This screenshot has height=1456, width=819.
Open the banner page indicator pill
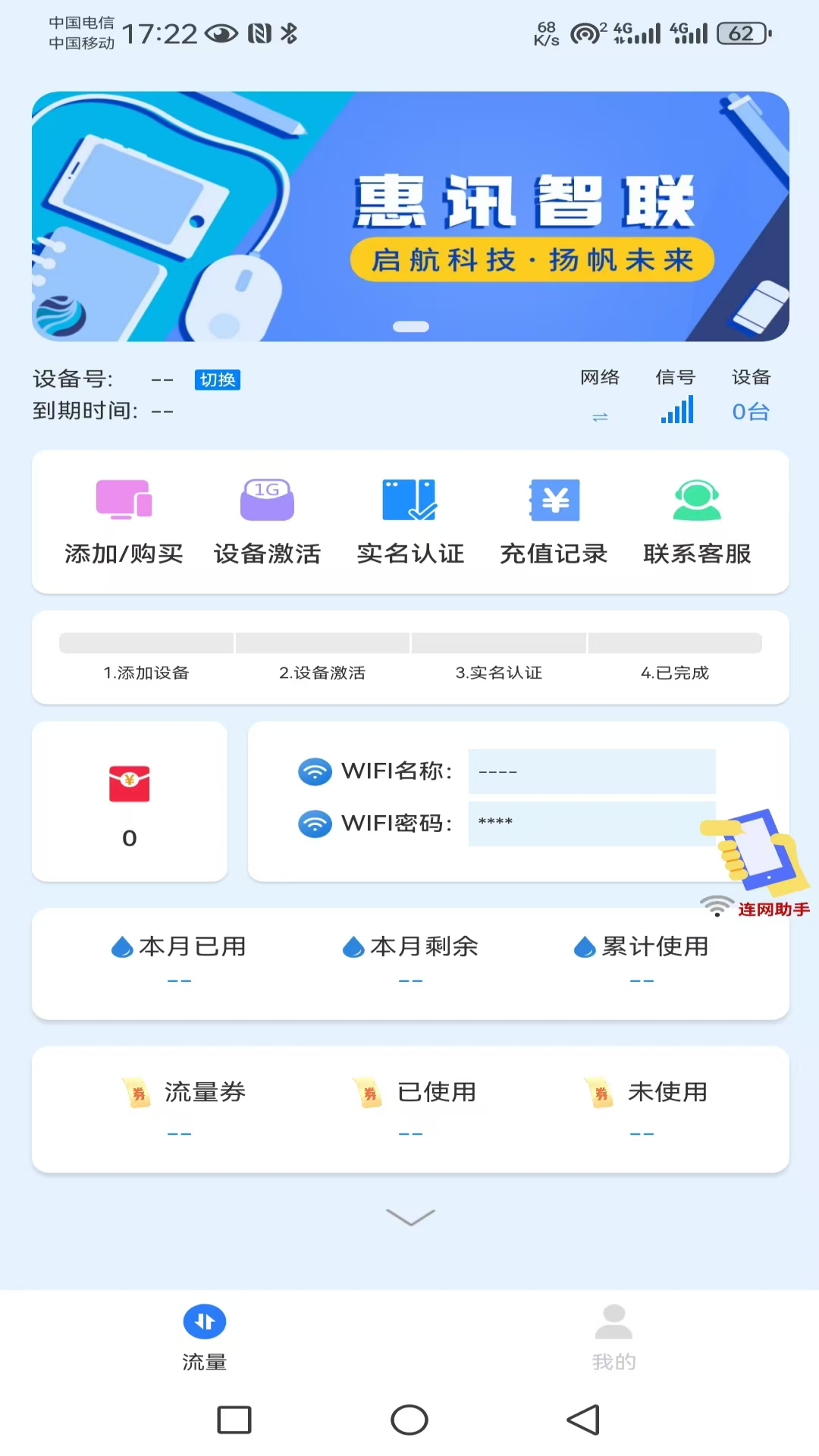[409, 325]
